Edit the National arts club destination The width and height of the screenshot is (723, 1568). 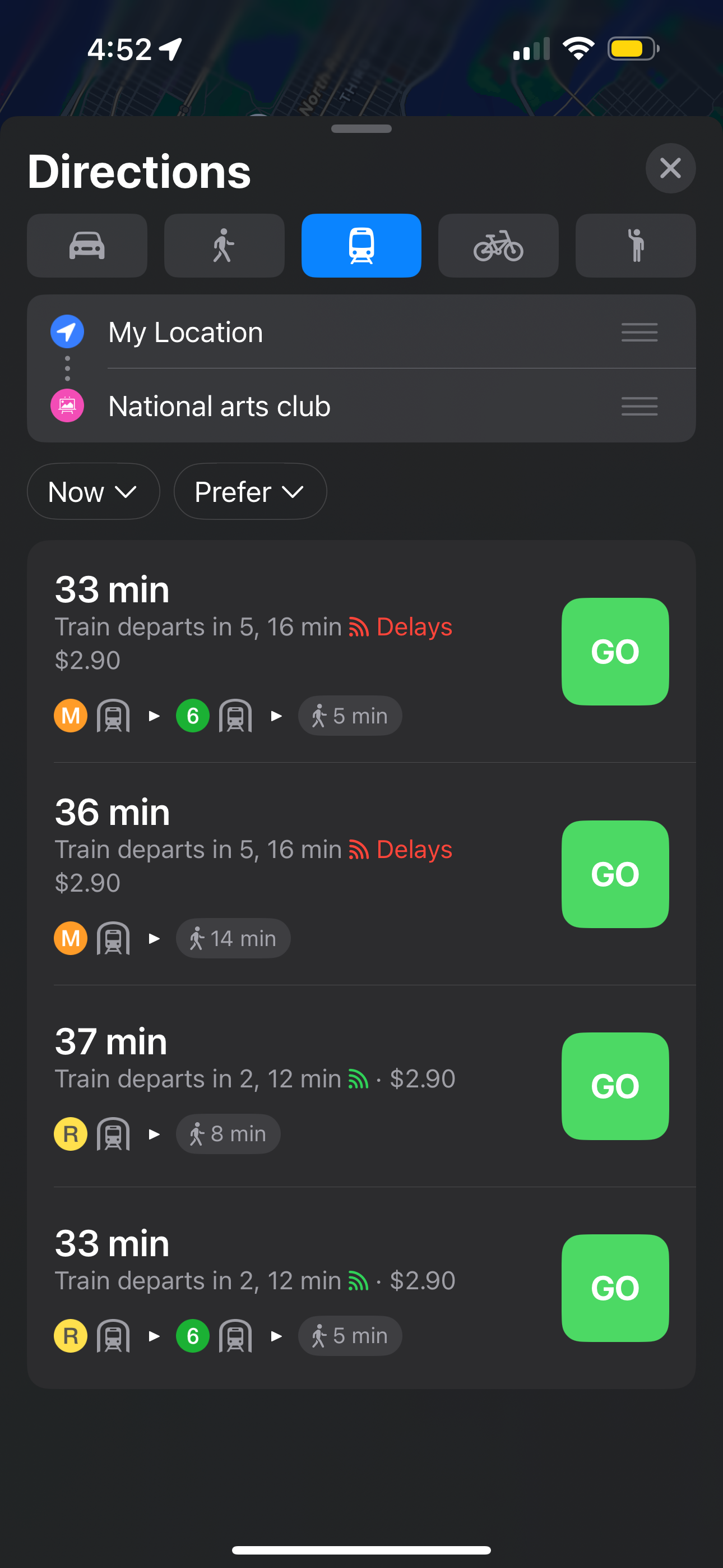pos(361,405)
